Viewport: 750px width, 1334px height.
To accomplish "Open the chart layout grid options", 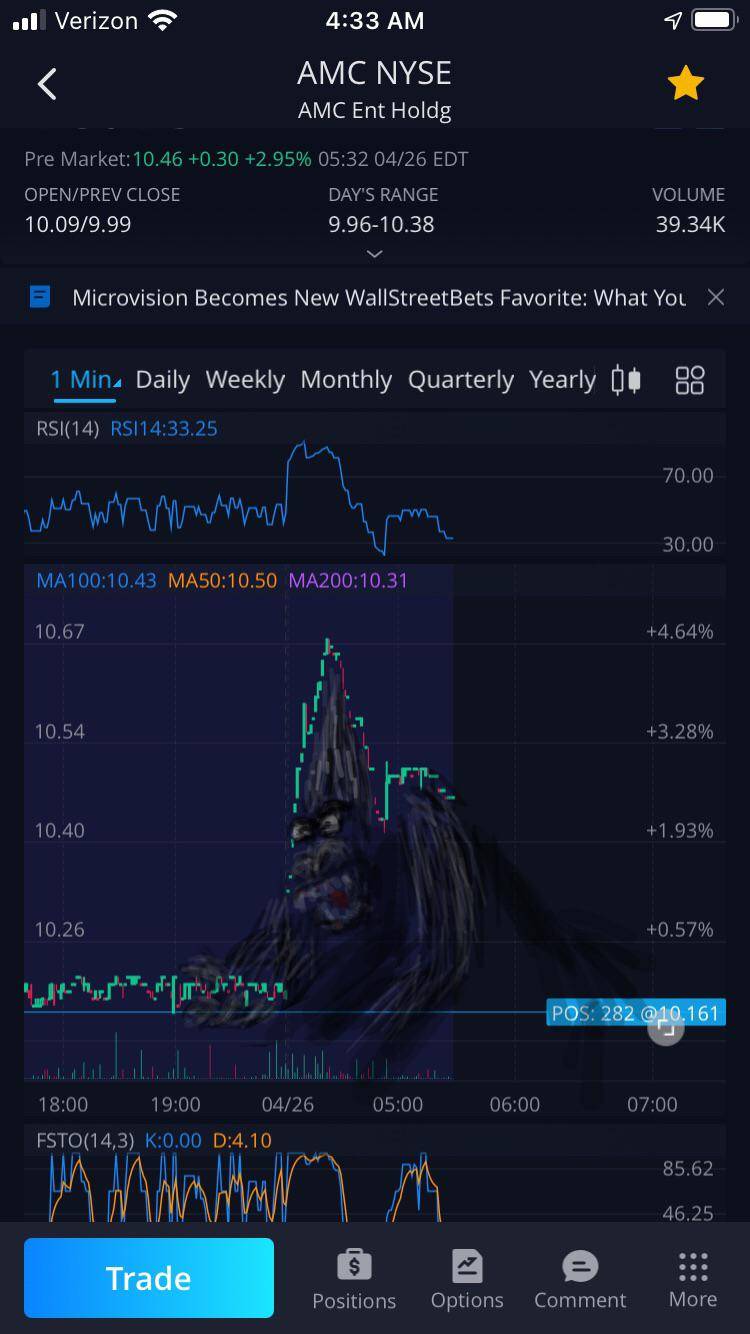I will point(690,380).
